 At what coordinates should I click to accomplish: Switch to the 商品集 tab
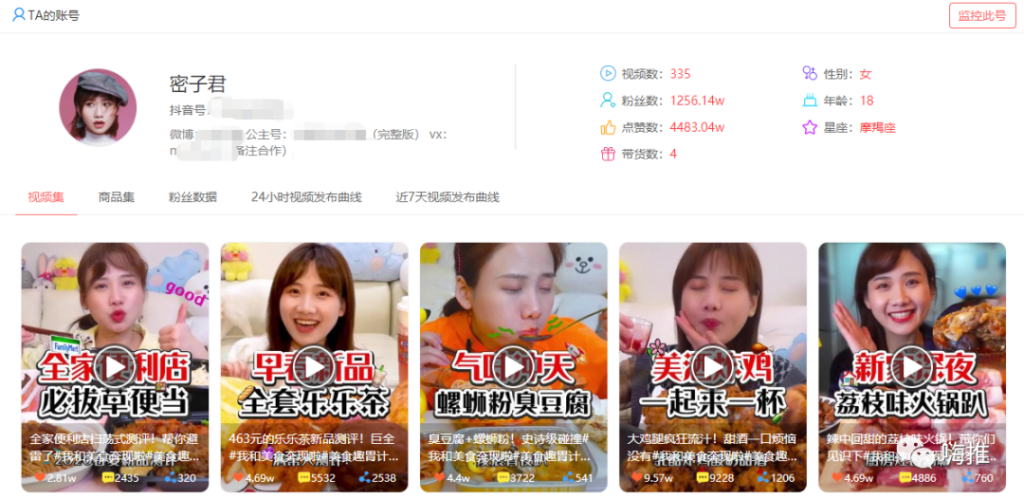click(x=116, y=197)
